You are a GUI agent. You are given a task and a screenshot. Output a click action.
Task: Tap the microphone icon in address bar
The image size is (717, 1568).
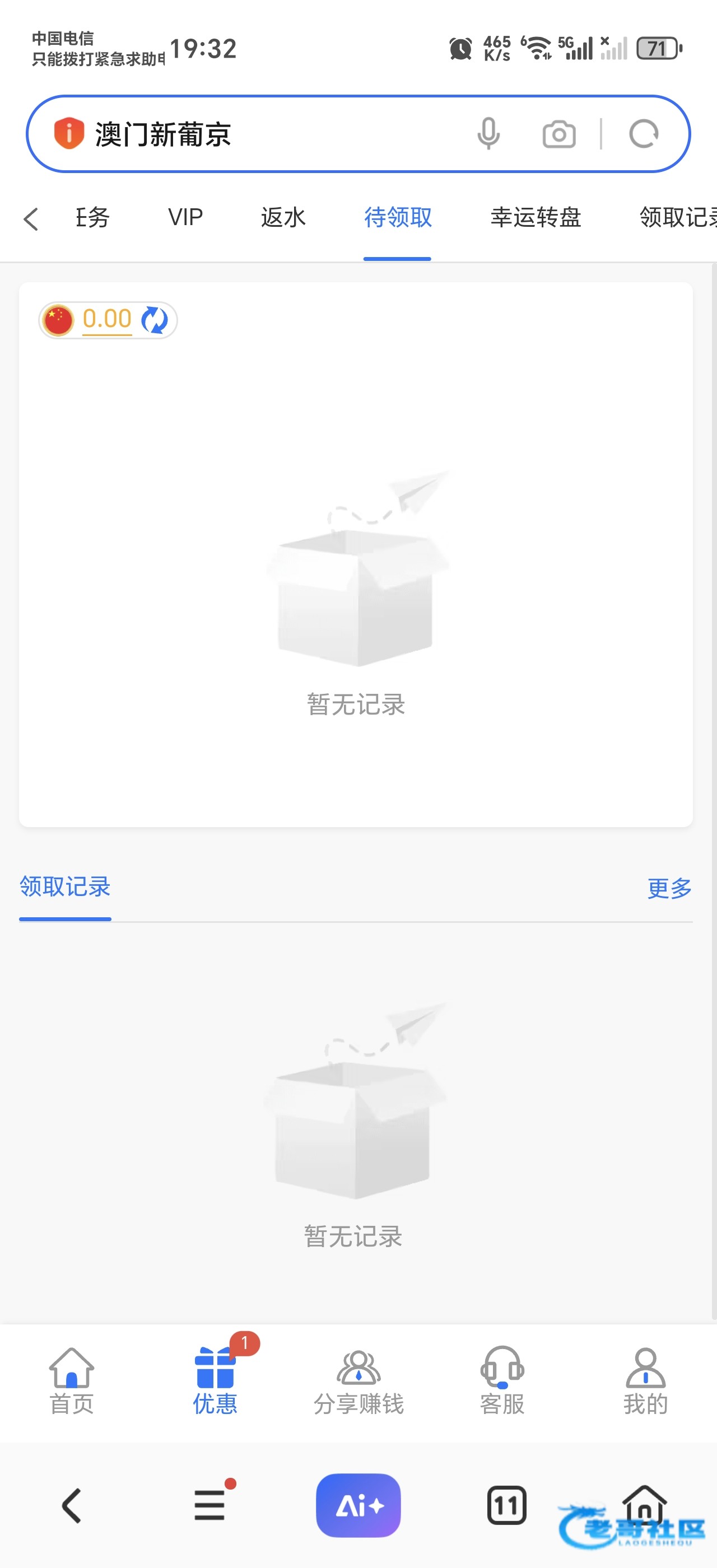pos(488,134)
